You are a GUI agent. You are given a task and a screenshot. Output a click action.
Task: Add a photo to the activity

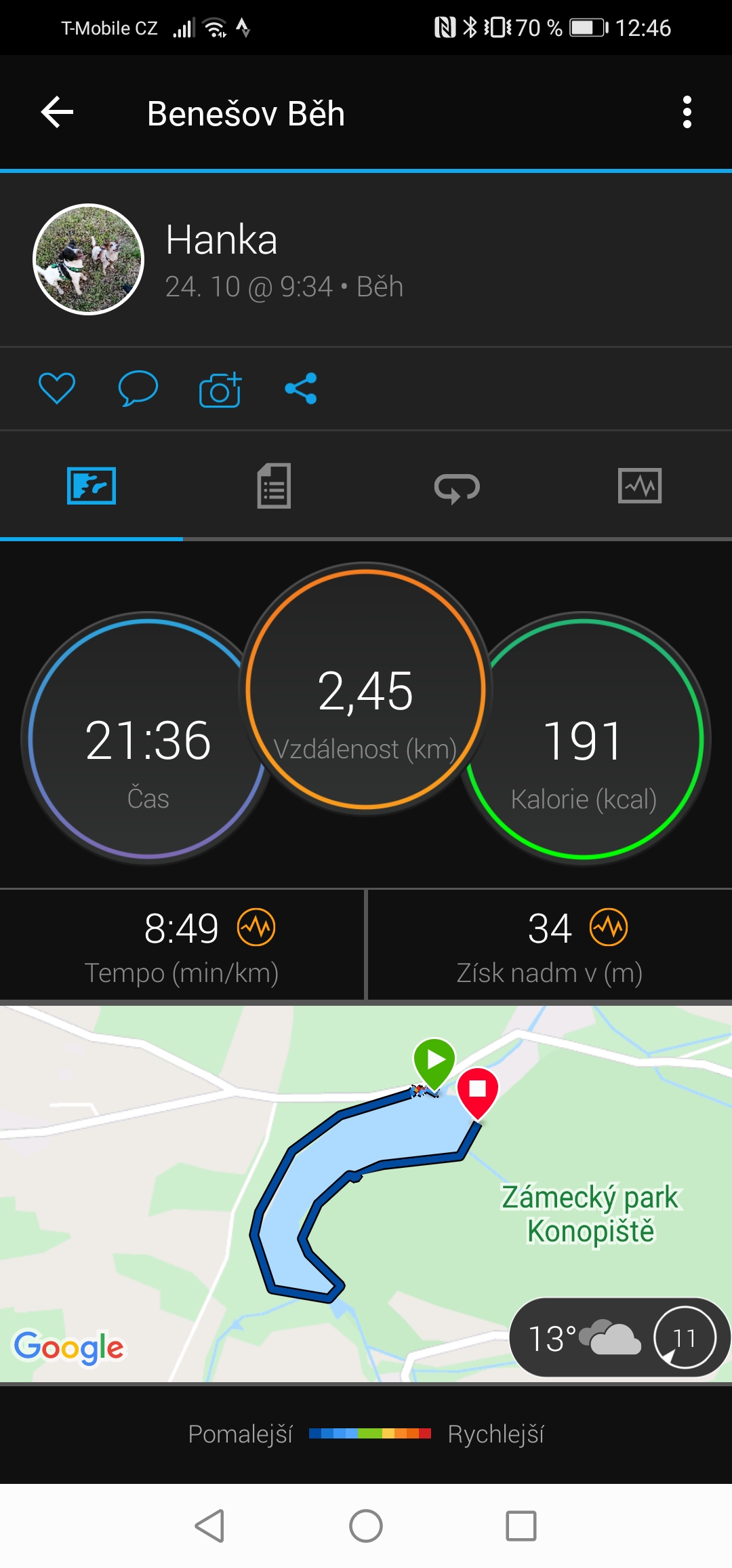click(x=220, y=389)
